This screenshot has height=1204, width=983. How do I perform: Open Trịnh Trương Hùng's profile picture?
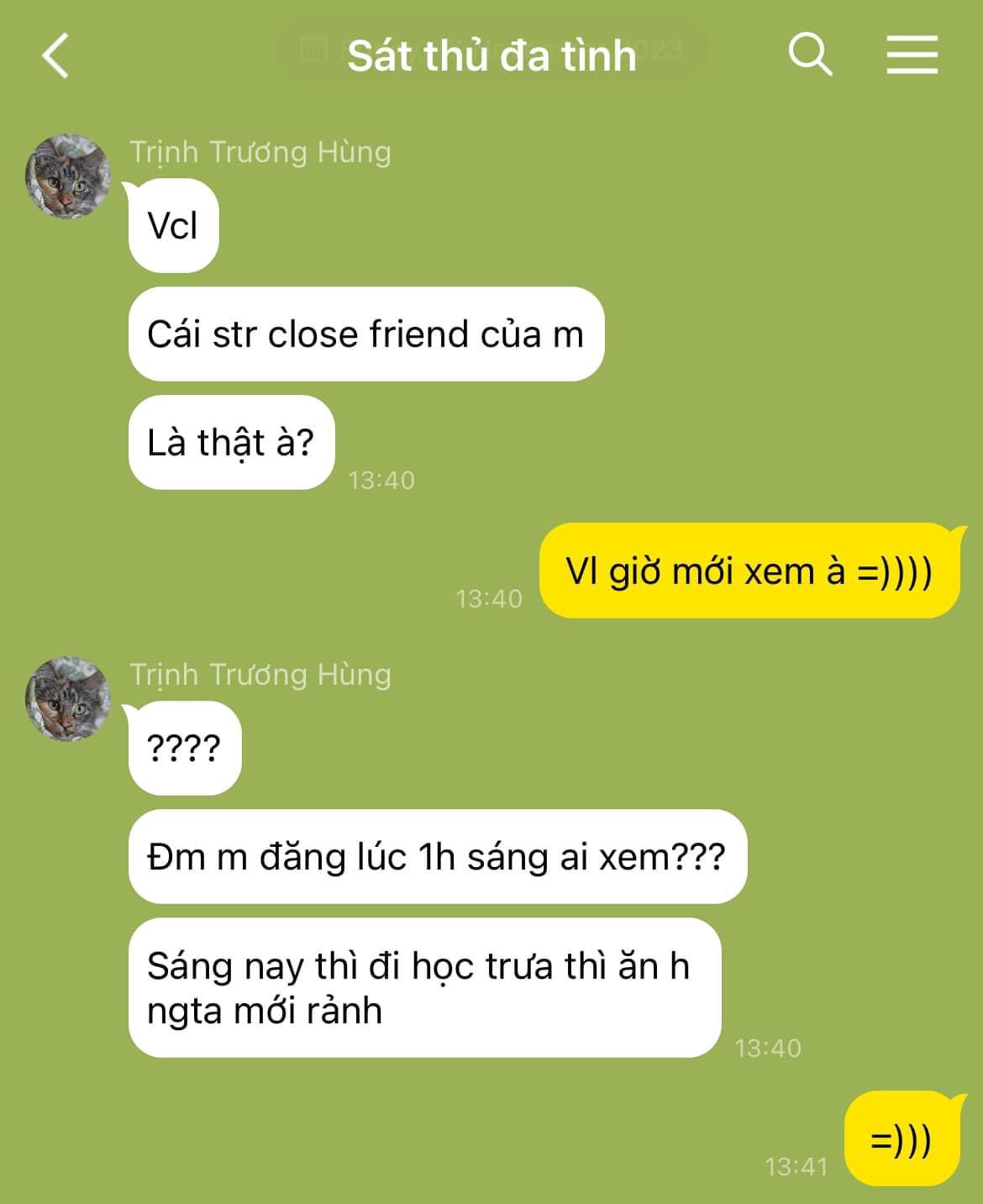pos(68,176)
